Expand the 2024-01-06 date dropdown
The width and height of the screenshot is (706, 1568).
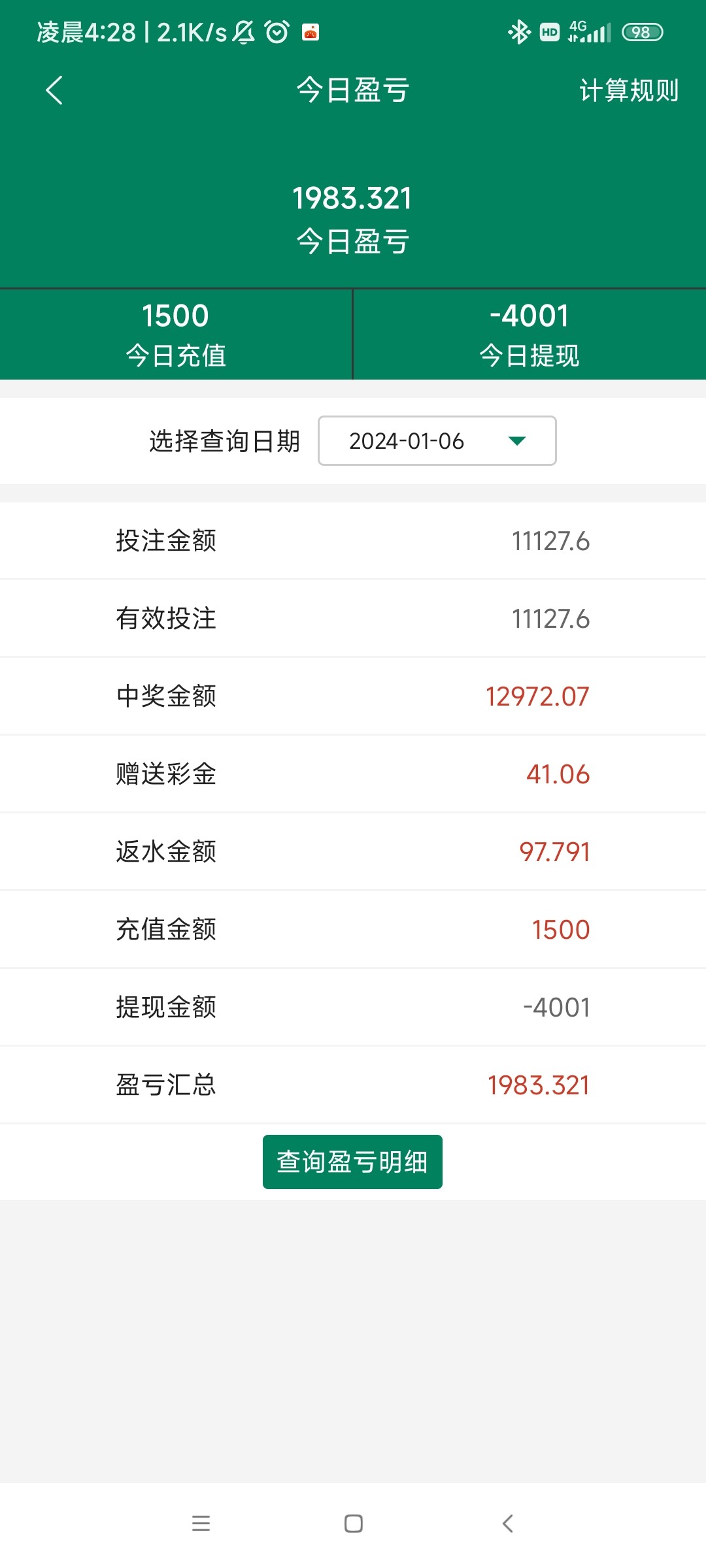pyautogui.click(x=437, y=441)
